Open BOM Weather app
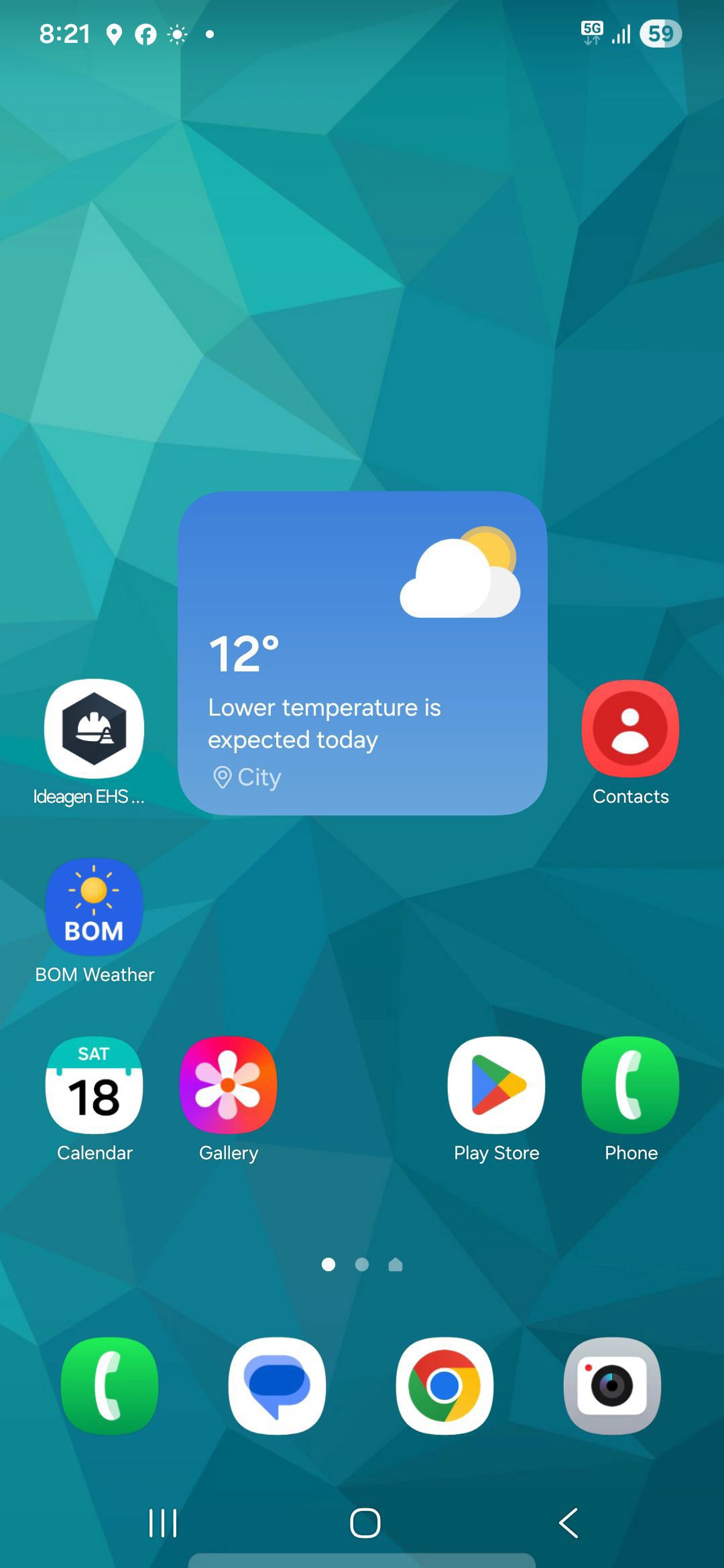 click(94, 907)
